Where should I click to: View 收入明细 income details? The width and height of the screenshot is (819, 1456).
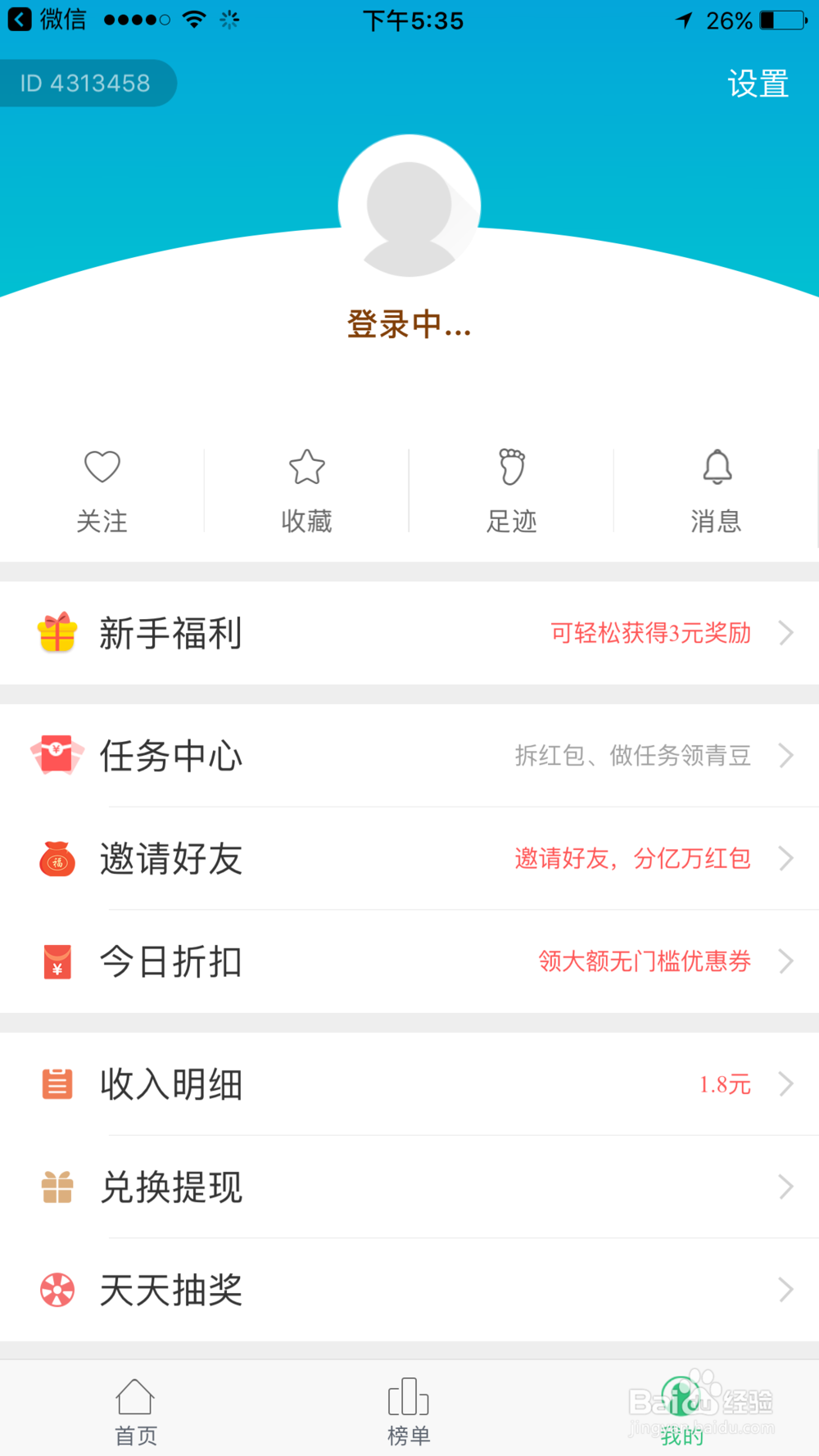[x=409, y=1084]
